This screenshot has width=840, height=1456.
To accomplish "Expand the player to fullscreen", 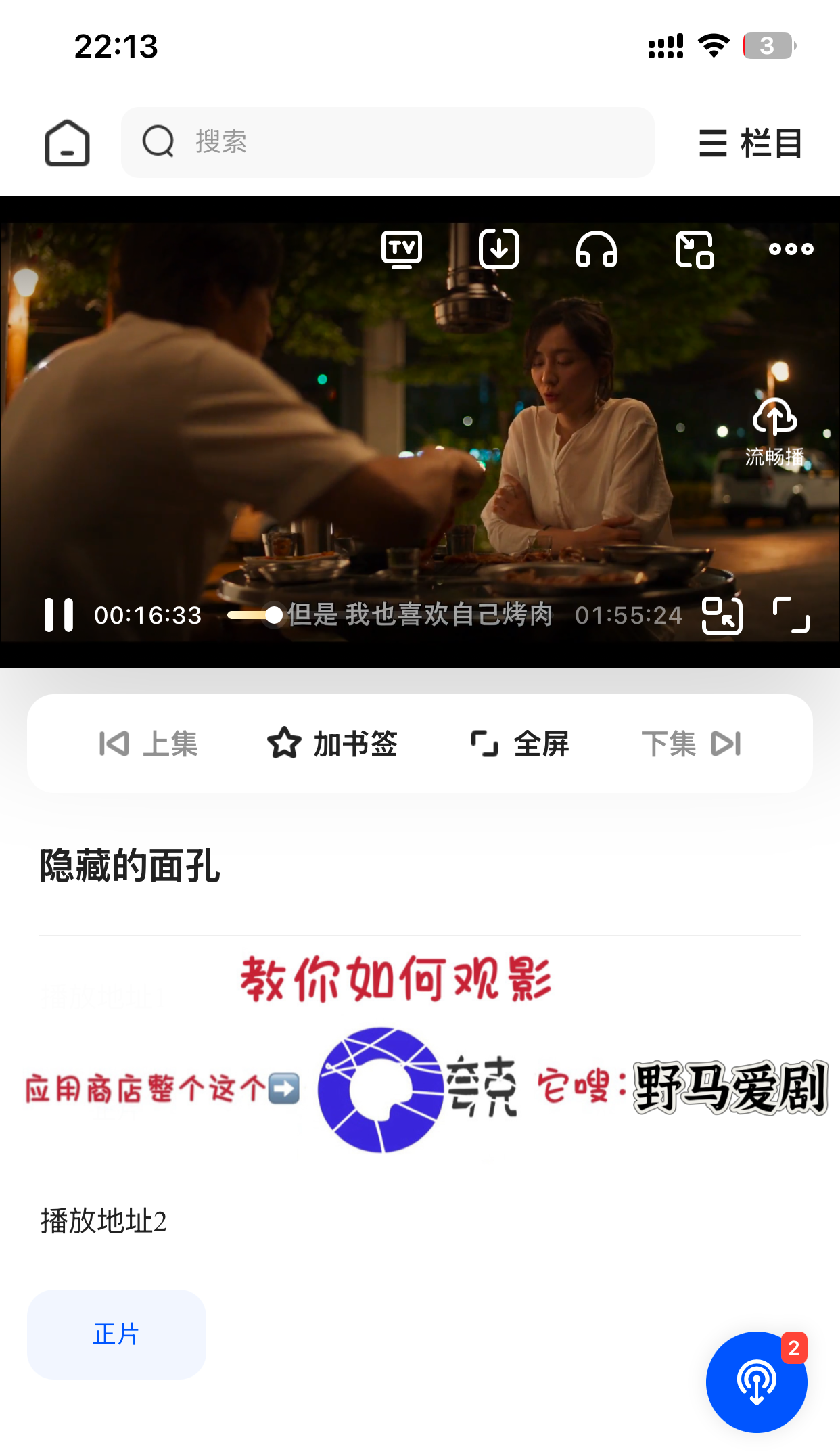I will (791, 615).
